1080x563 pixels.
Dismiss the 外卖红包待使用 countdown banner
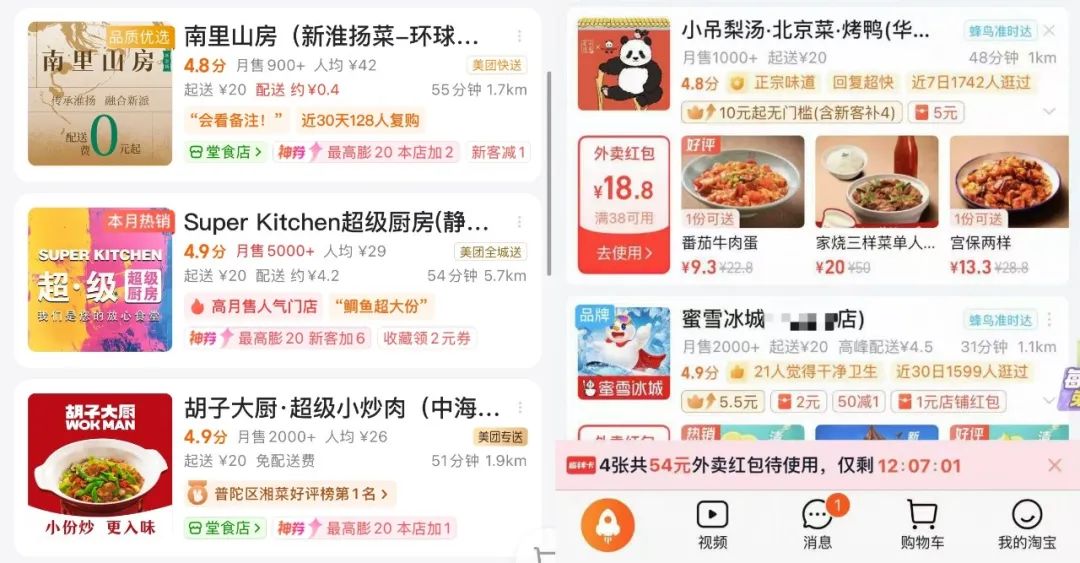1054,466
